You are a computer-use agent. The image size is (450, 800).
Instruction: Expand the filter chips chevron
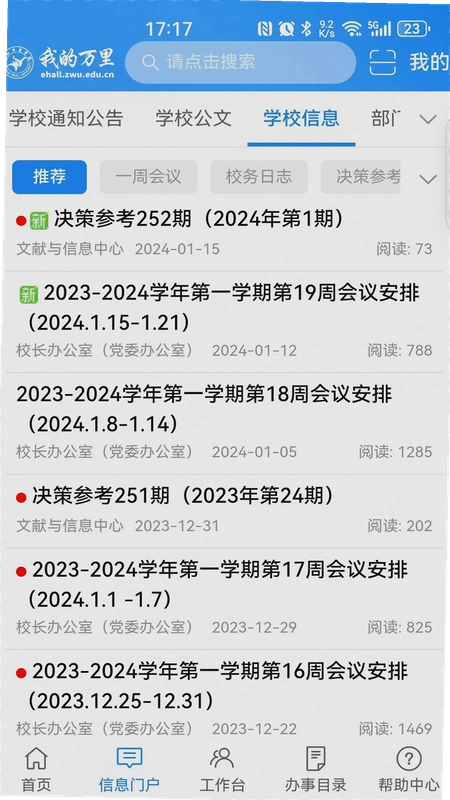click(x=428, y=179)
